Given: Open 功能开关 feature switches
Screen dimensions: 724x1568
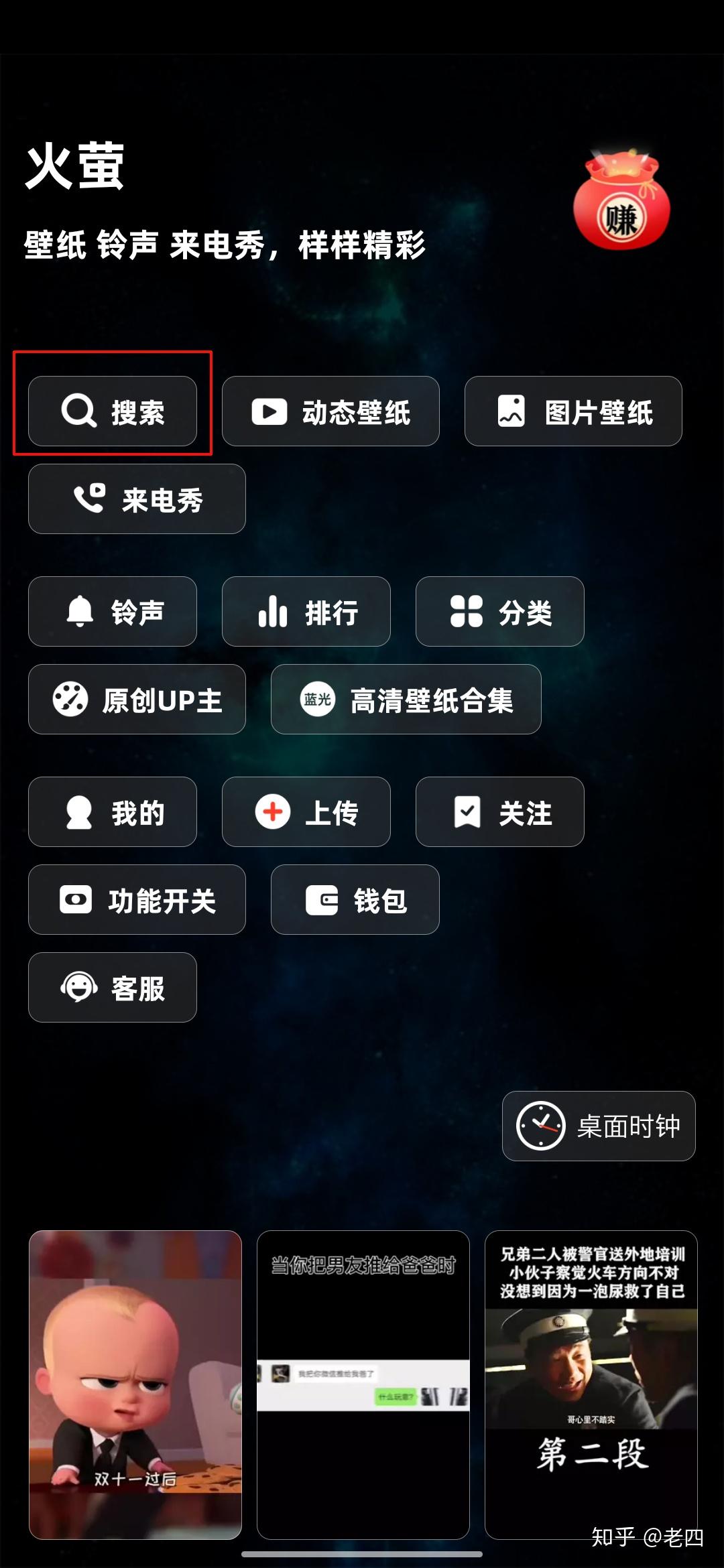Looking at the screenshot, I should (x=137, y=900).
